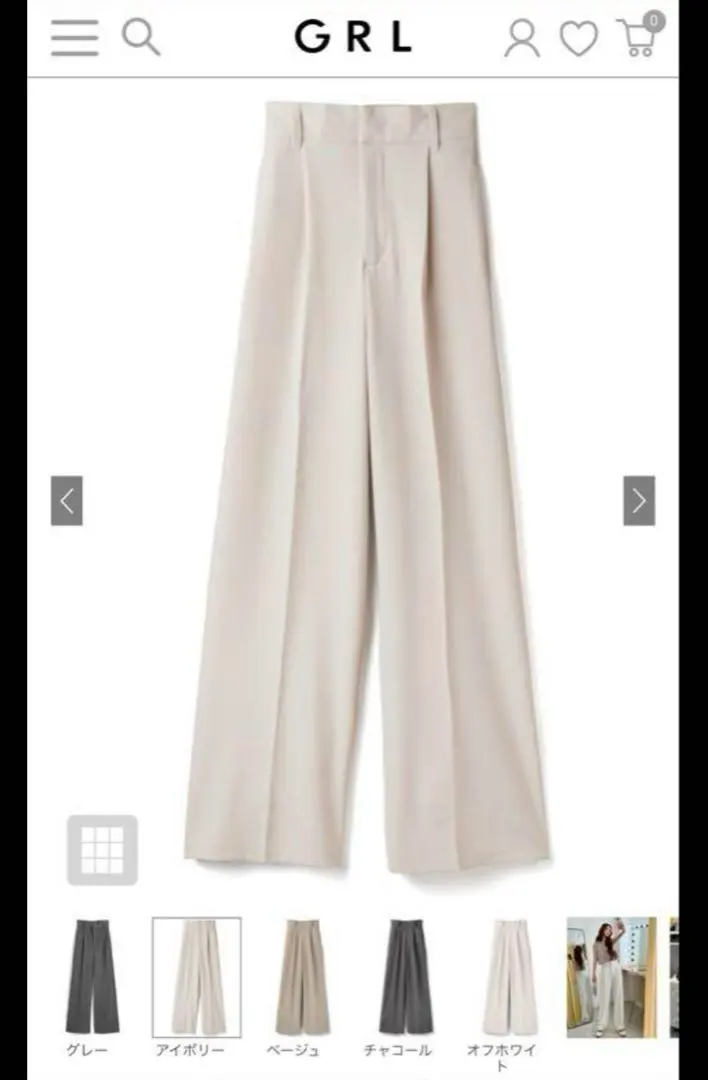Viewport: 708px width, 1080px height.
Task: View the model wearing photo thumbnail
Action: pyautogui.click(x=611, y=976)
